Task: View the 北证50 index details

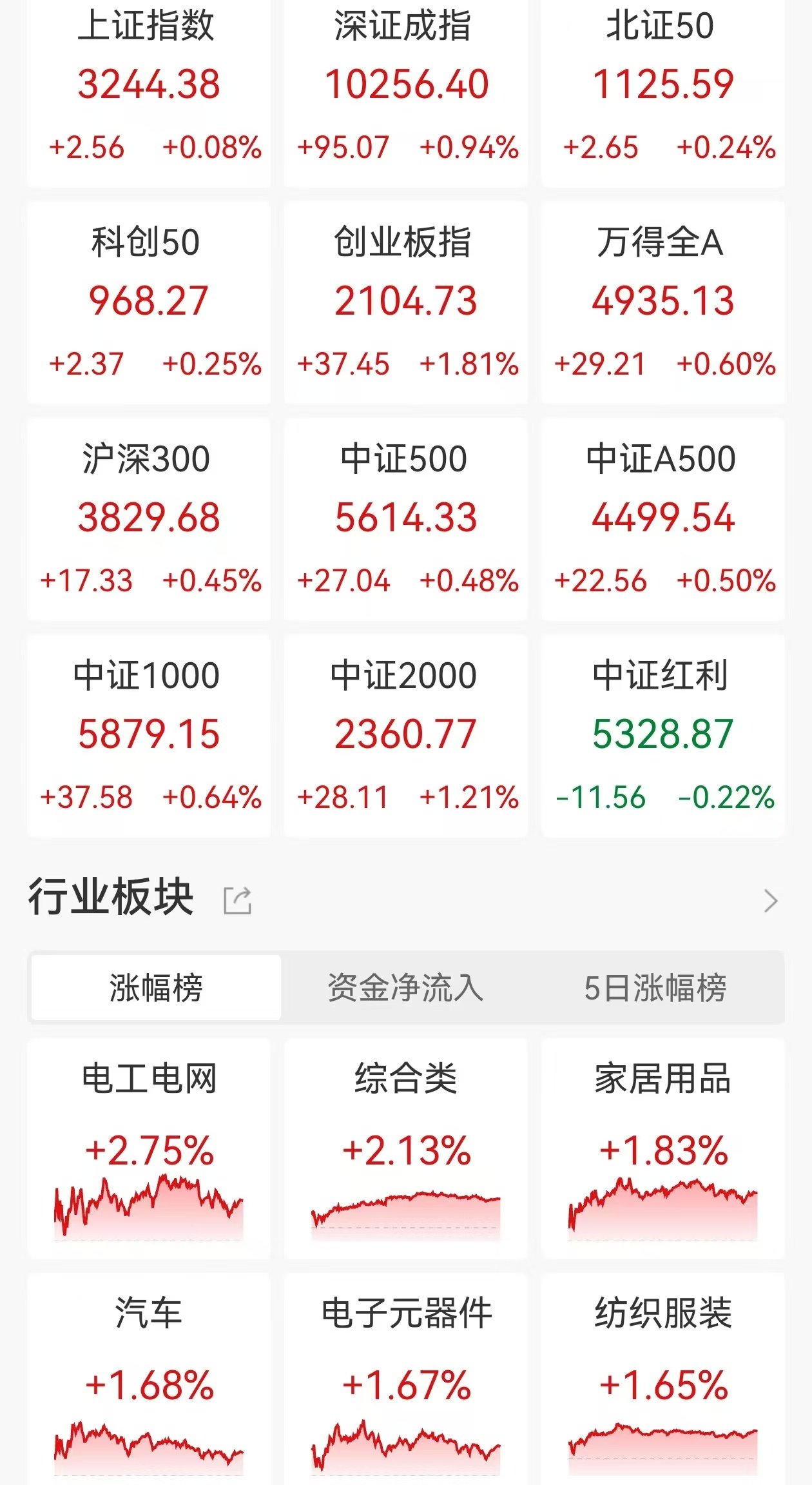Action: click(663, 93)
